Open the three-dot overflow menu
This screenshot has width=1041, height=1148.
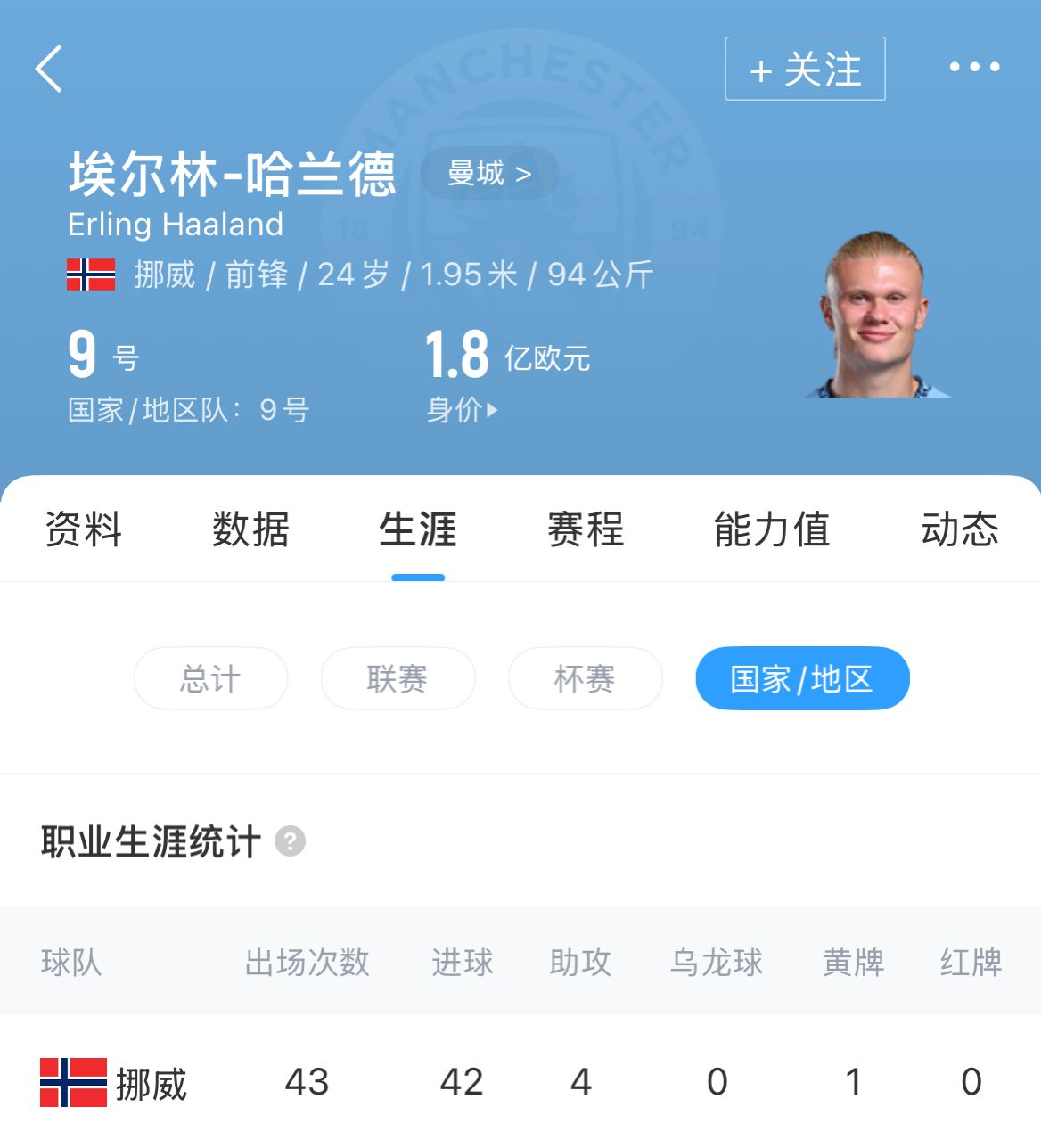tap(974, 67)
